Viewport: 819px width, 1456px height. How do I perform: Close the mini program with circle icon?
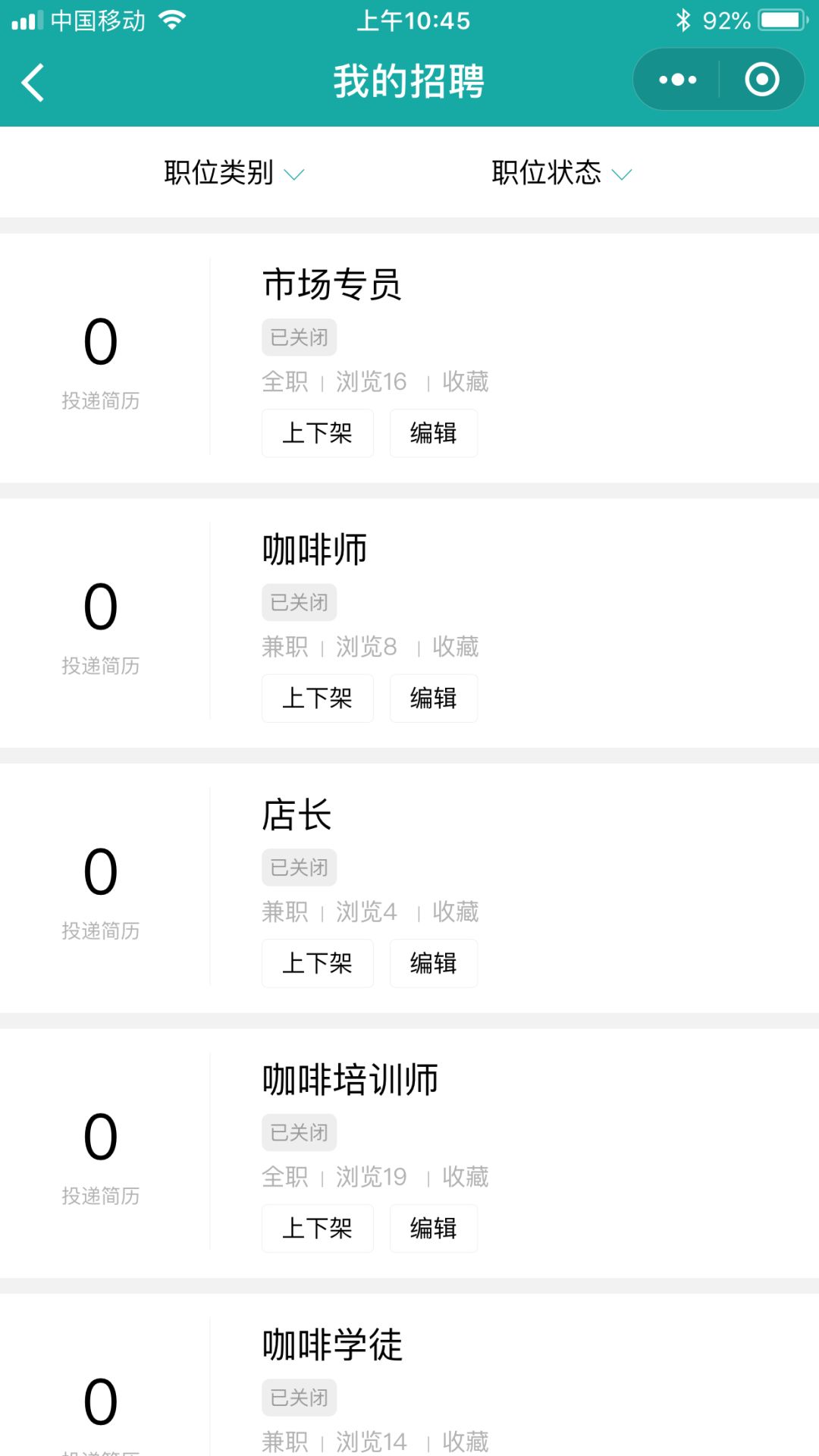point(761,80)
